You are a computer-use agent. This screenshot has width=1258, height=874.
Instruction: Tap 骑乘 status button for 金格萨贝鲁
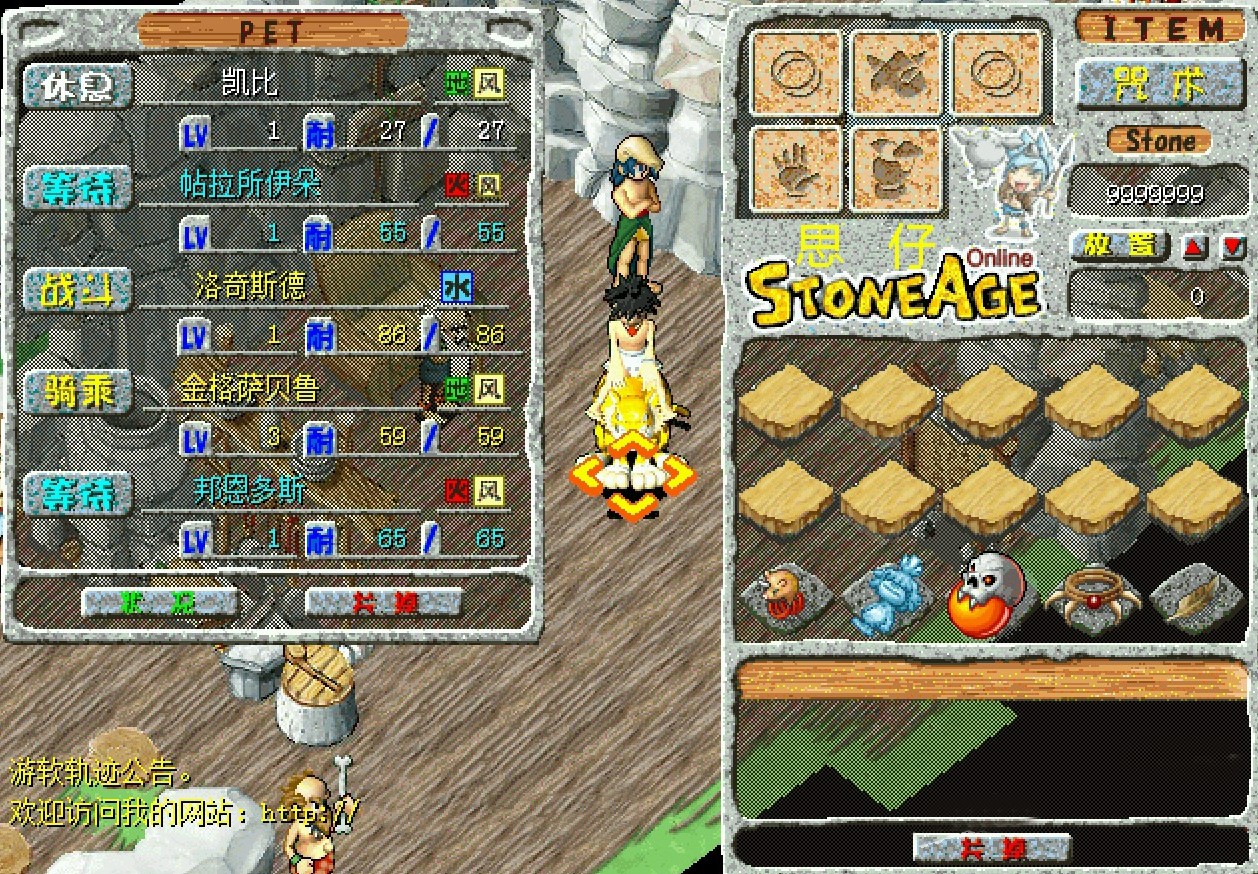(78, 392)
